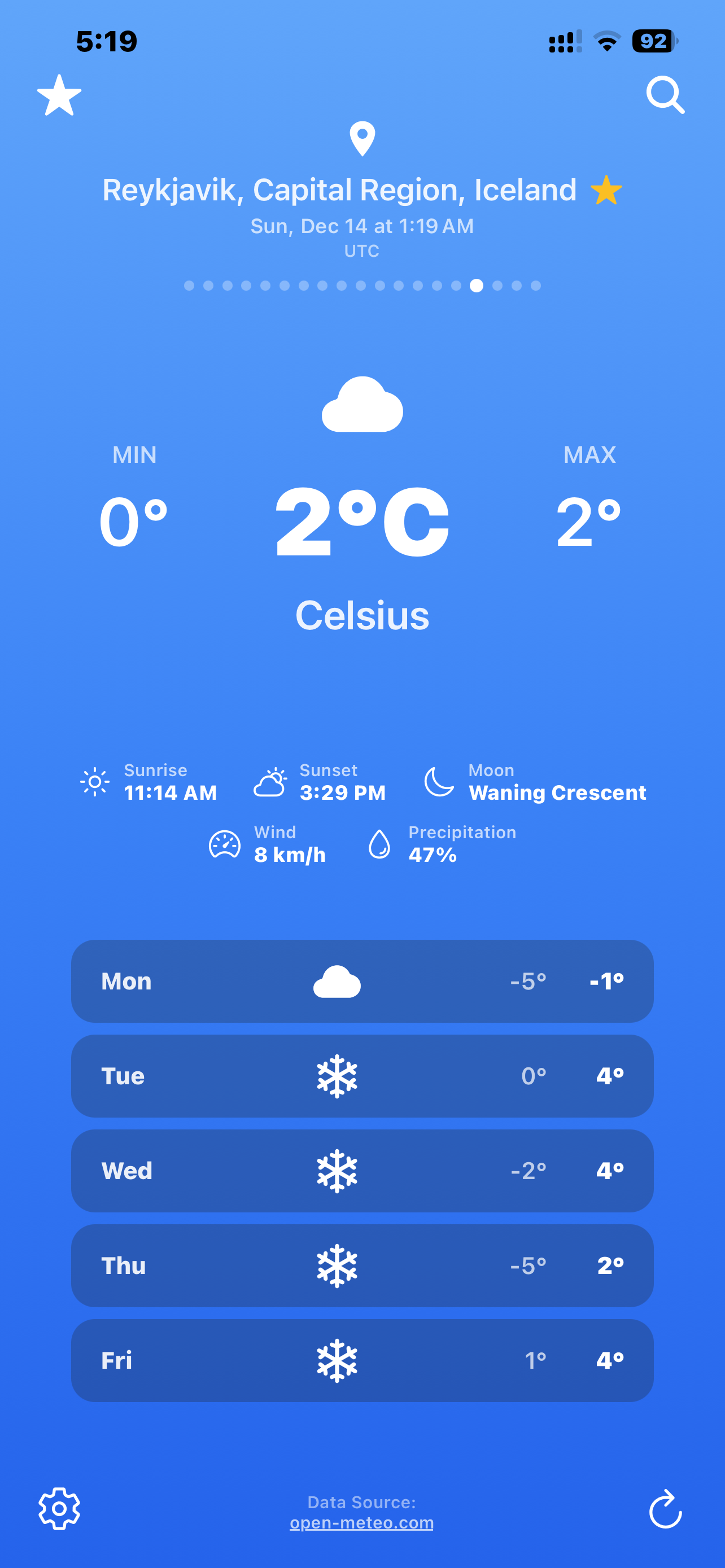Image resolution: width=725 pixels, height=1568 pixels.
Task: Select Thursday's snowflake icon
Action: (338, 1265)
